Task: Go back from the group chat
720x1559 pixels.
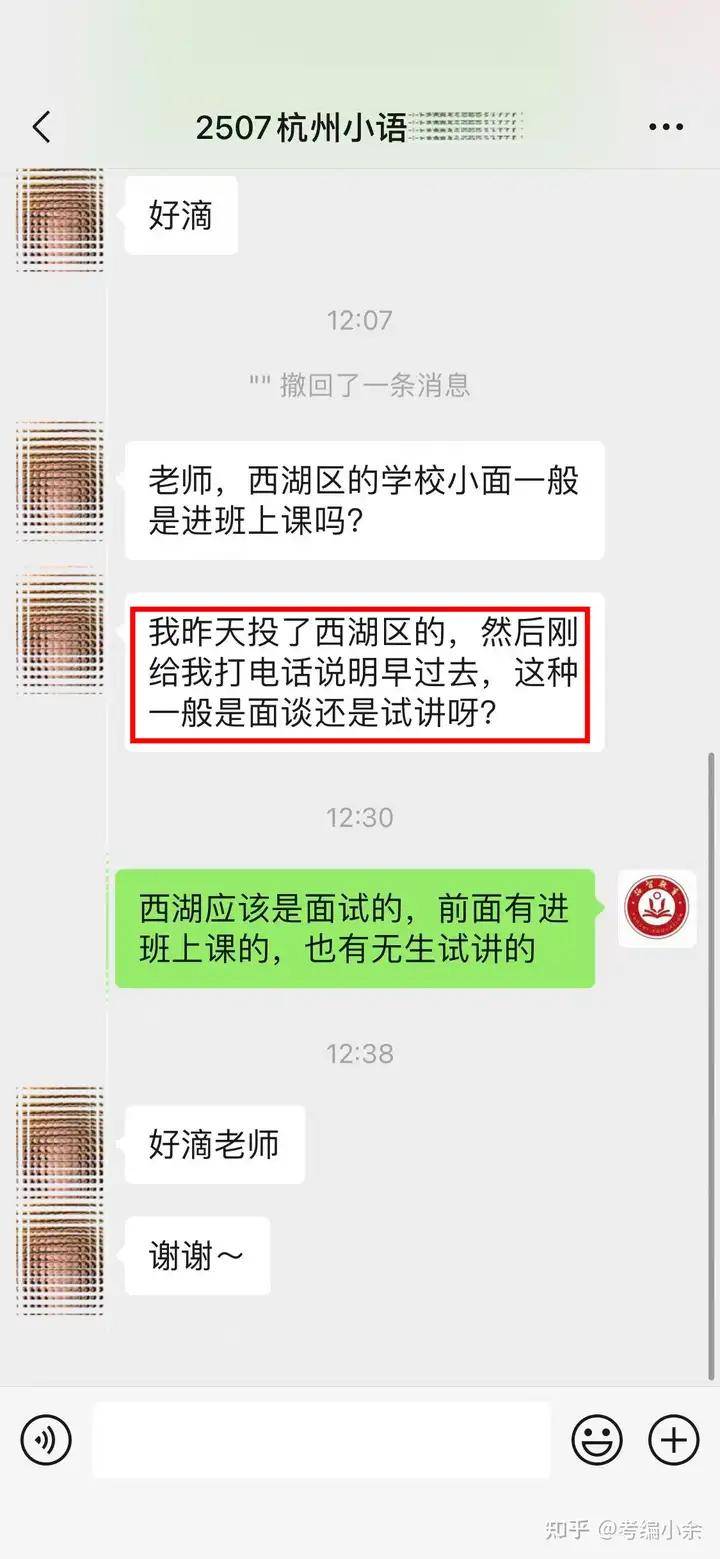Action: click(x=40, y=128)
